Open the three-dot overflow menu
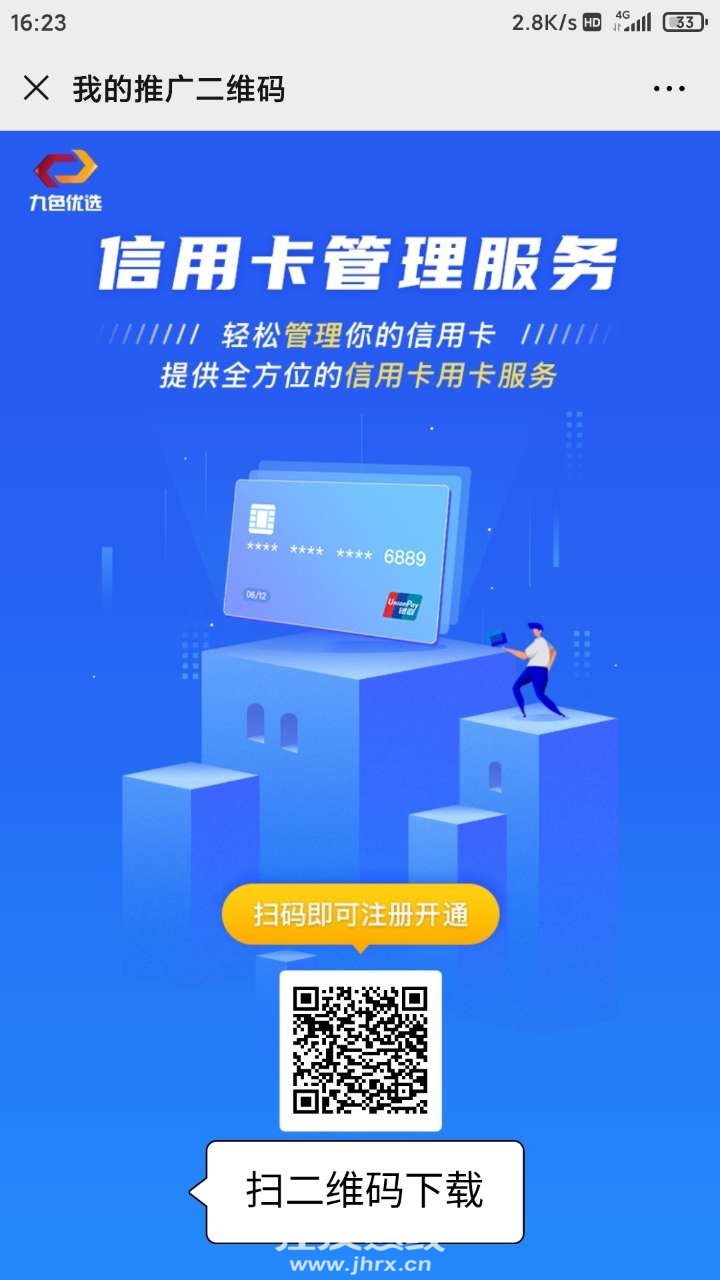The height and width of the screenshot is (1280, 720). pyautogui.click(x=669, y=89)
